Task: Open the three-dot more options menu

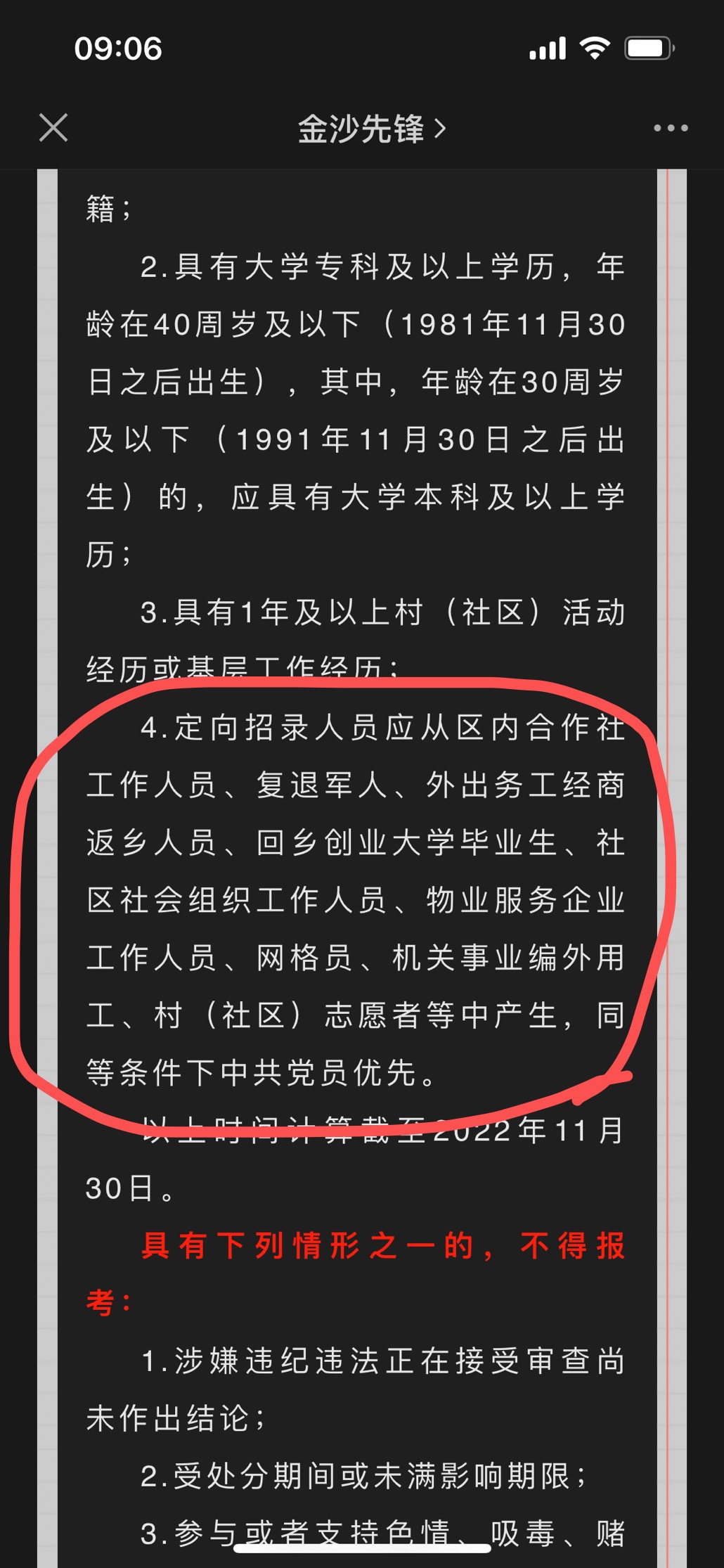Action: [670, 128]
